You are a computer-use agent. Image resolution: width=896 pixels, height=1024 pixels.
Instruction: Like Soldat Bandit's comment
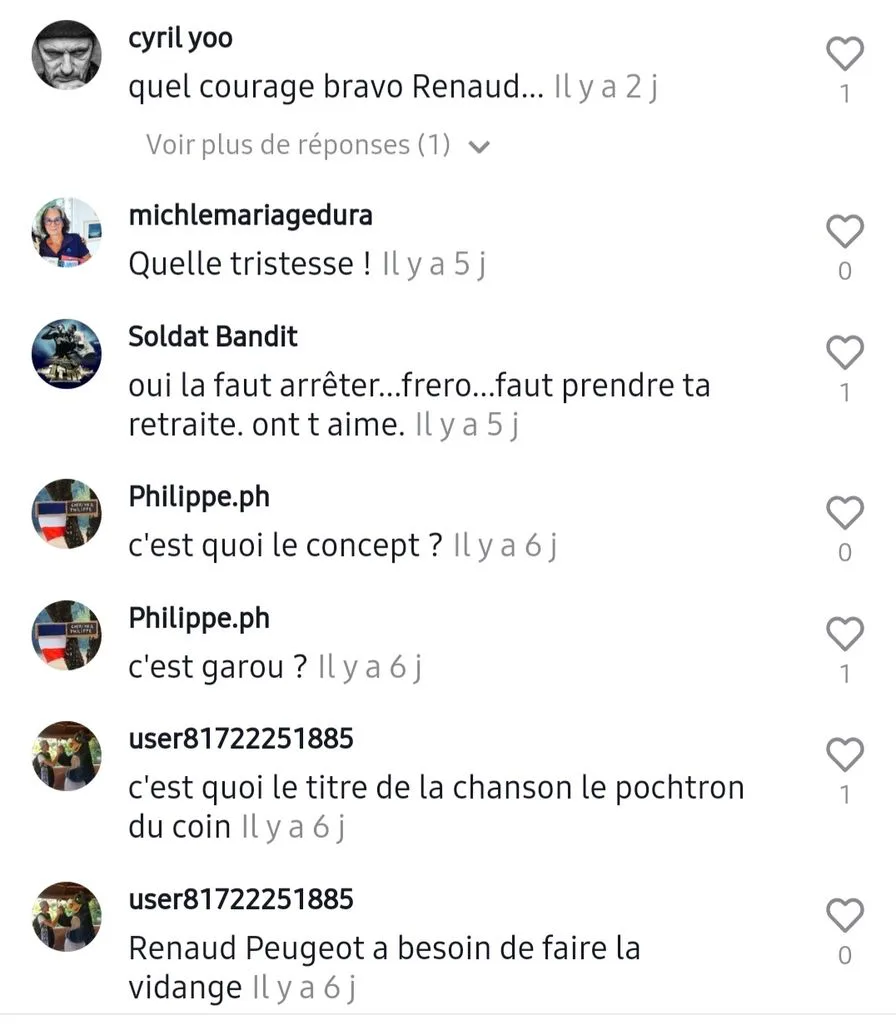(x=845, y=353)
